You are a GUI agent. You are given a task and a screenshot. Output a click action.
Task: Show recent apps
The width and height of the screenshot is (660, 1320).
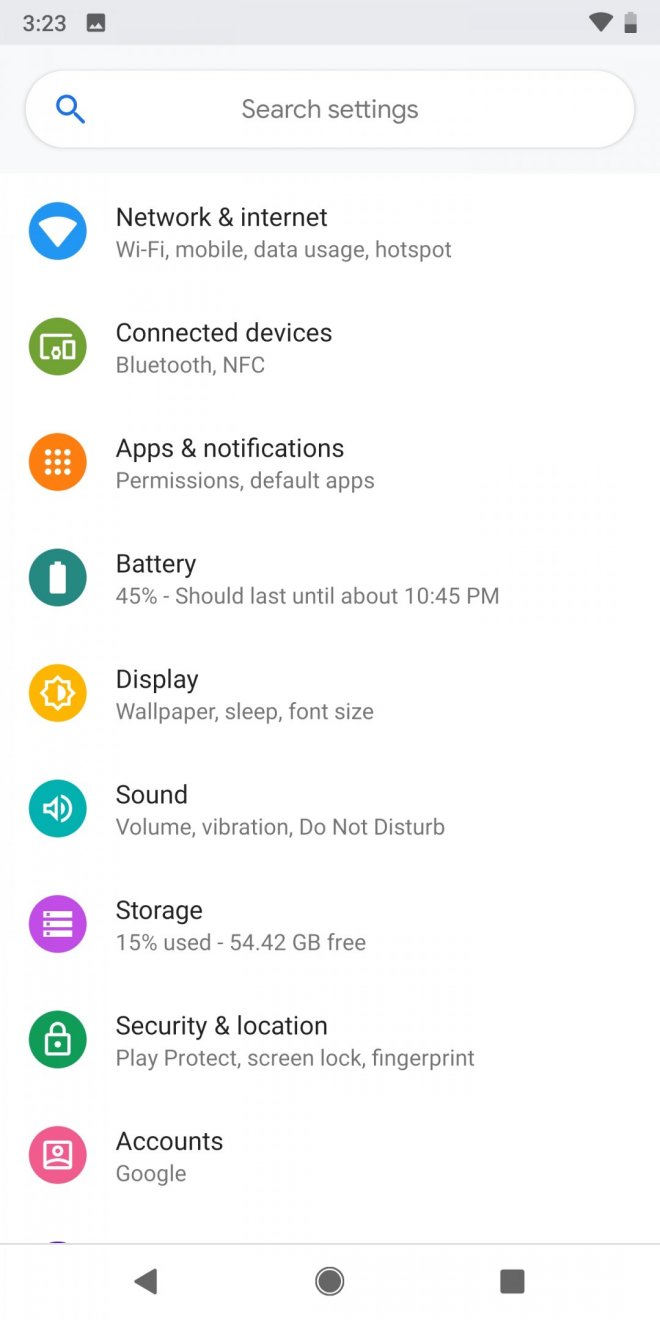click(512, 1281)
